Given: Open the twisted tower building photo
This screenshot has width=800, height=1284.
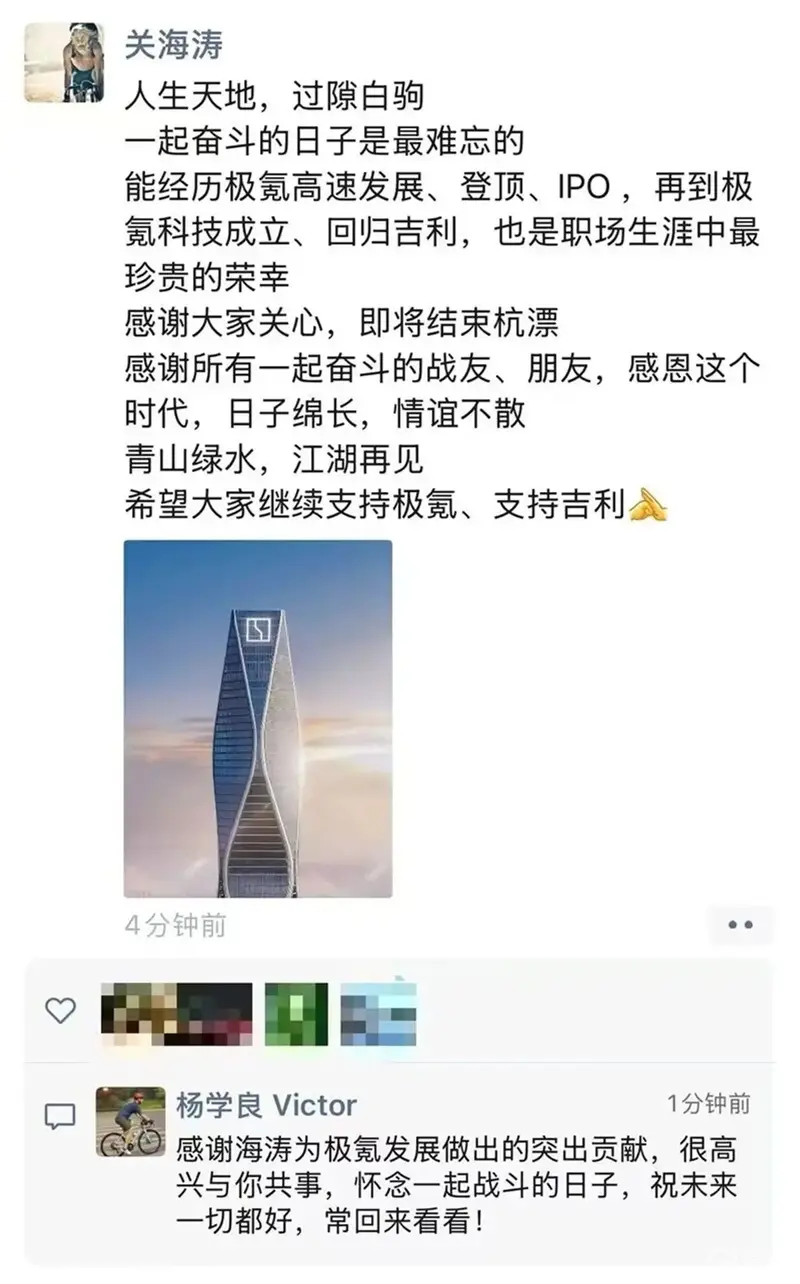Looking at the screenshot, I should pyautogui.click(x=258, y=720).
